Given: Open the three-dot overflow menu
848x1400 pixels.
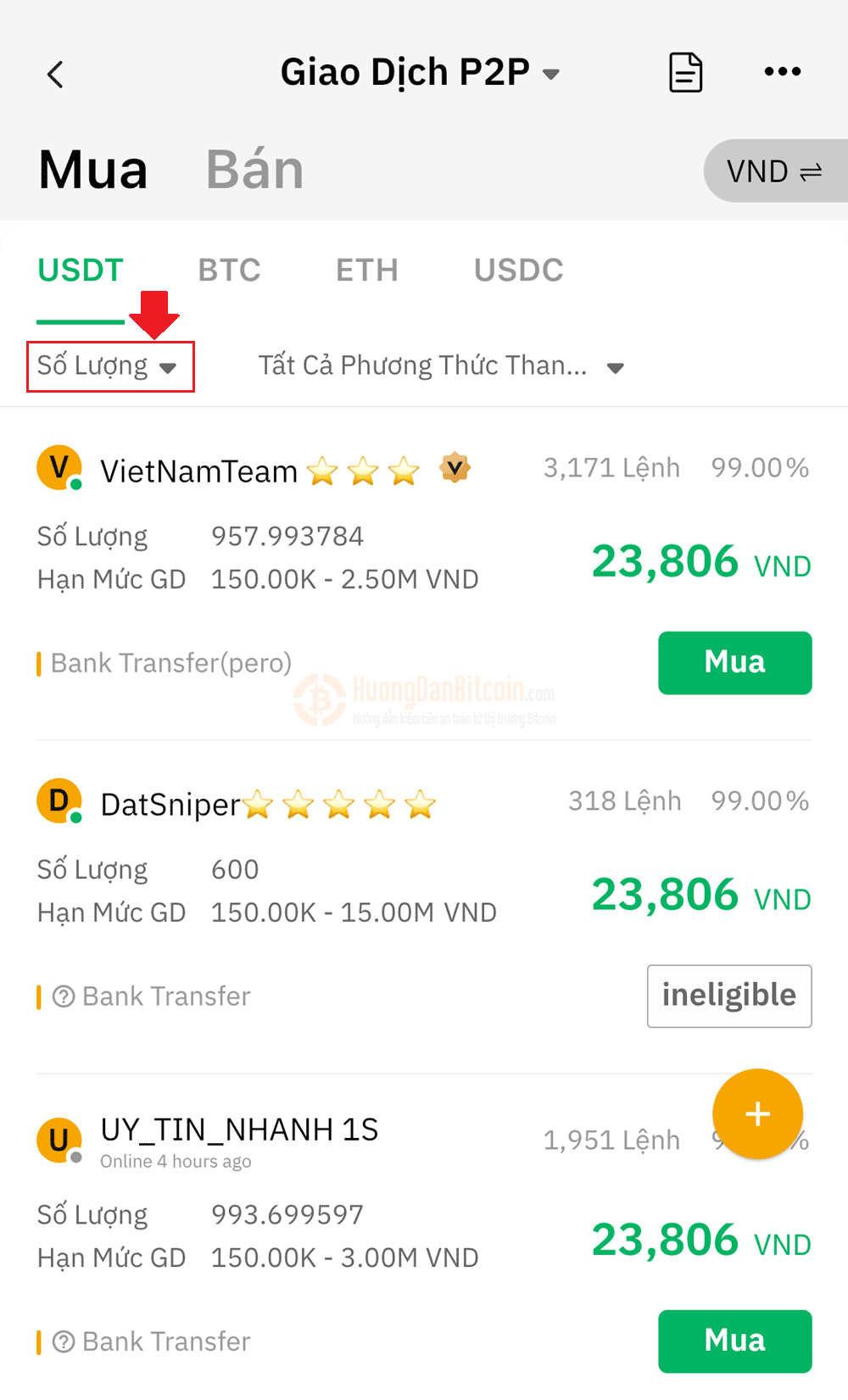Looking at the screenshot, I should click(x=782, y=72).
